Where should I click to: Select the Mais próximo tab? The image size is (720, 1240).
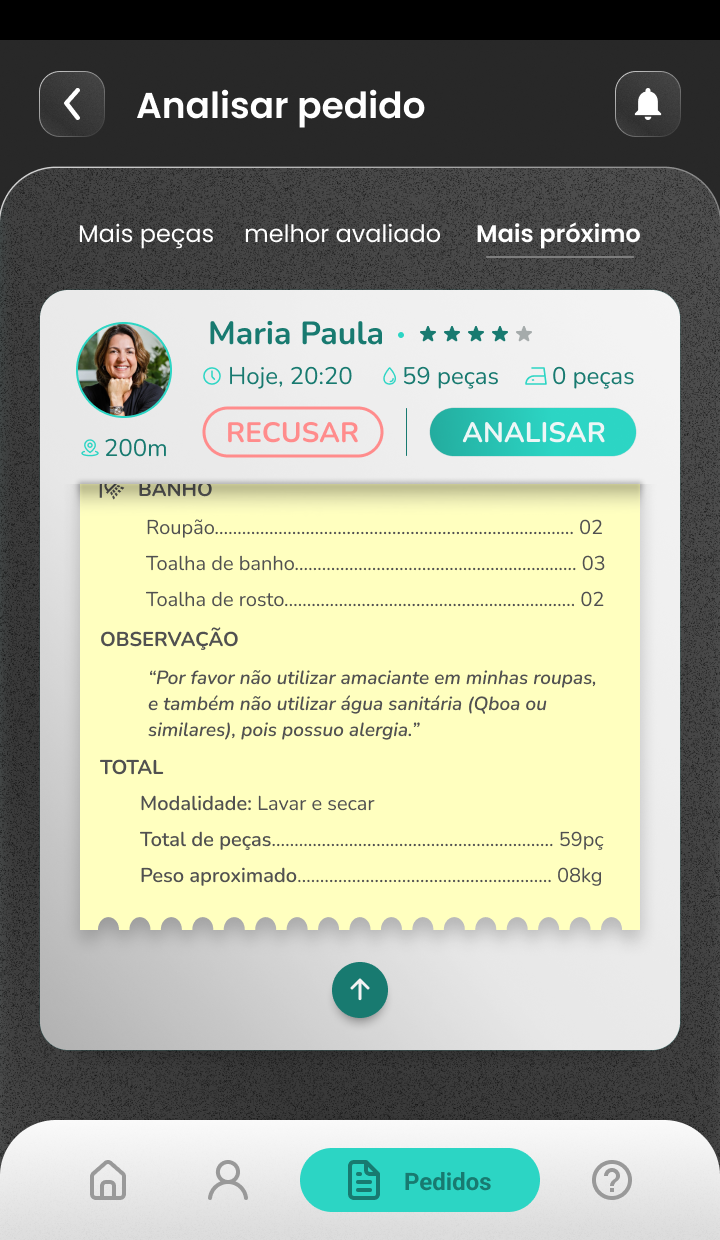pos(558,234)
